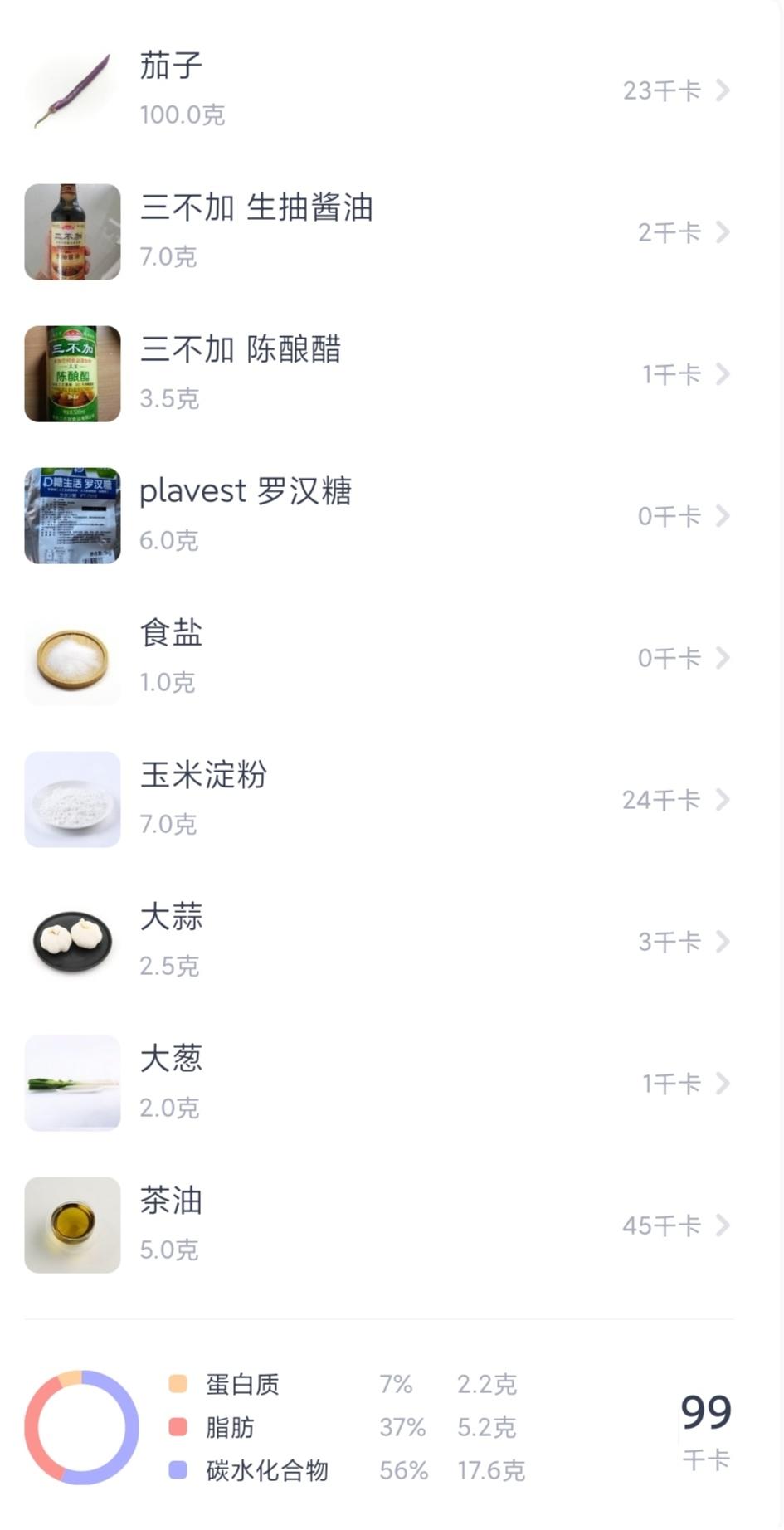Tap the 三不加 生抽酱油 bottle image
This screenshot has height=1530, width=784.
(x=72, y=232)
